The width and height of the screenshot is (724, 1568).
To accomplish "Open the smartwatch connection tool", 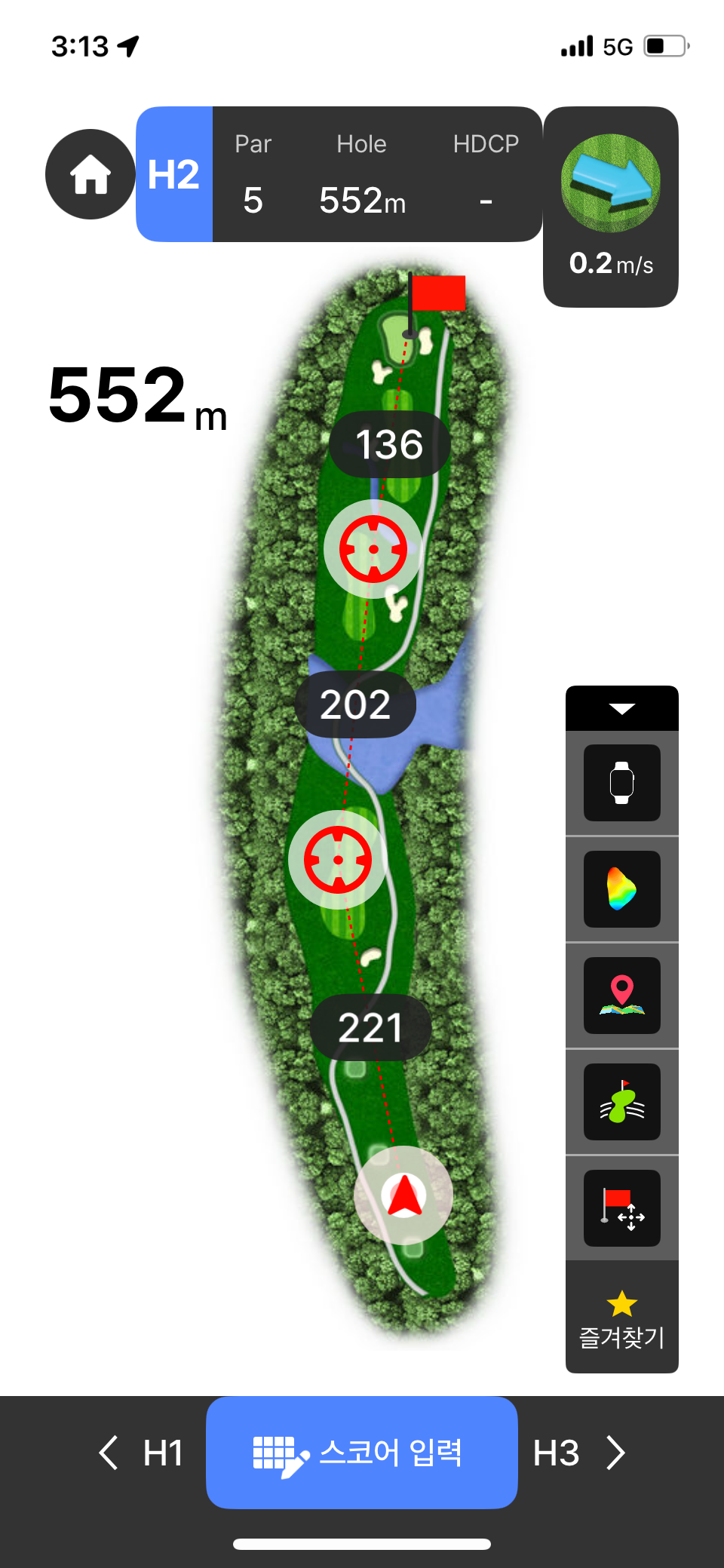I will [x=621, y=783].
